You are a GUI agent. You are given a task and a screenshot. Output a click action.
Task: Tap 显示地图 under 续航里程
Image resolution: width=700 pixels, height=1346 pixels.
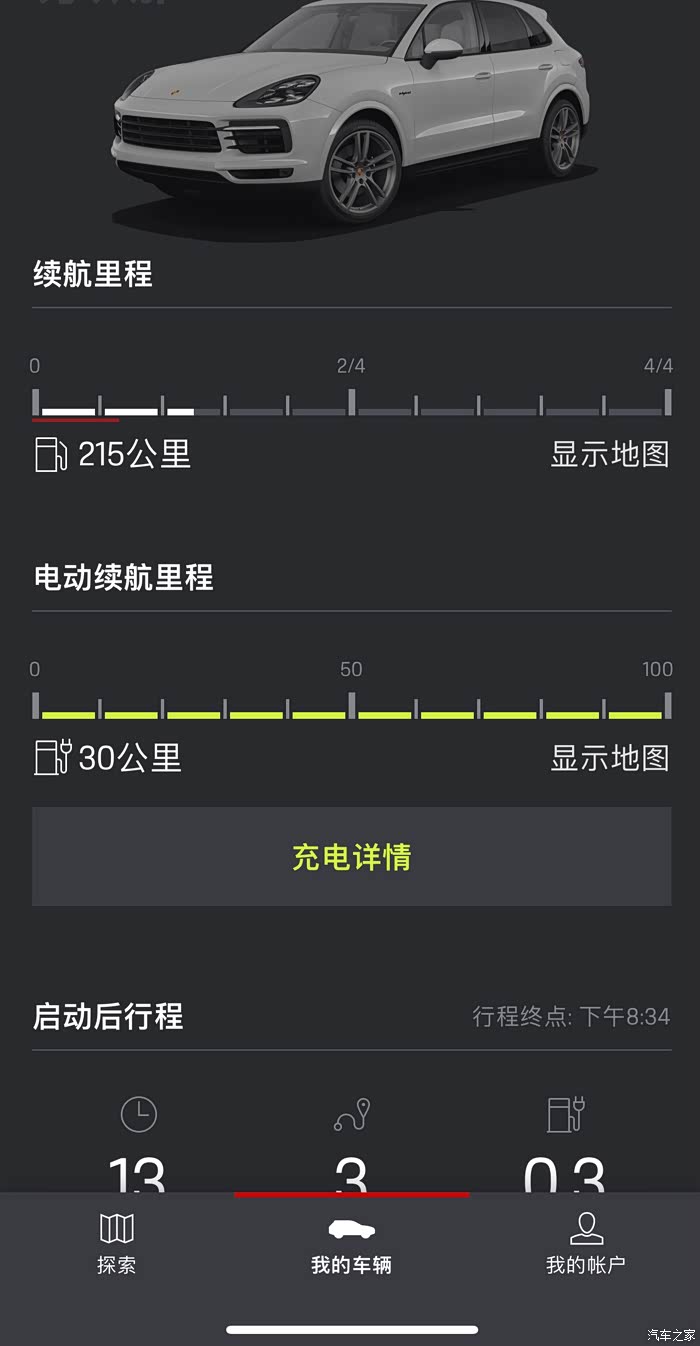[x=609, y=454]
